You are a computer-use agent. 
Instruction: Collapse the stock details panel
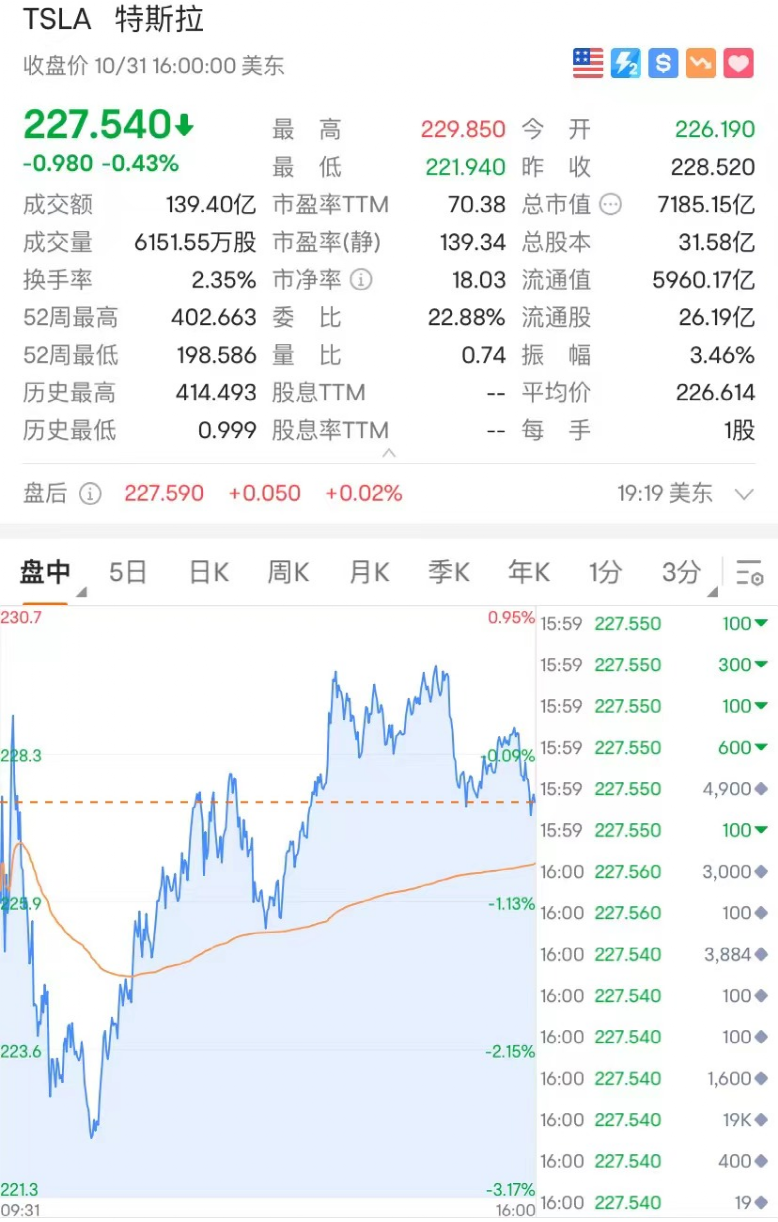tap(390, 453)
